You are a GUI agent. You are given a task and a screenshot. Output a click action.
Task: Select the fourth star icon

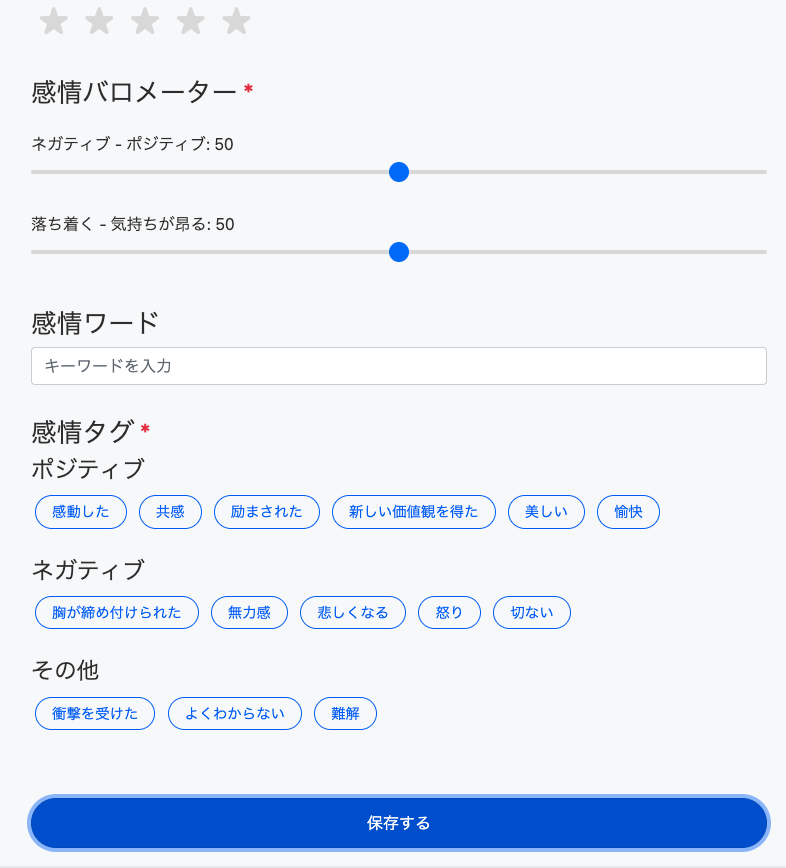pyautogui.click(x=190, y=21)
